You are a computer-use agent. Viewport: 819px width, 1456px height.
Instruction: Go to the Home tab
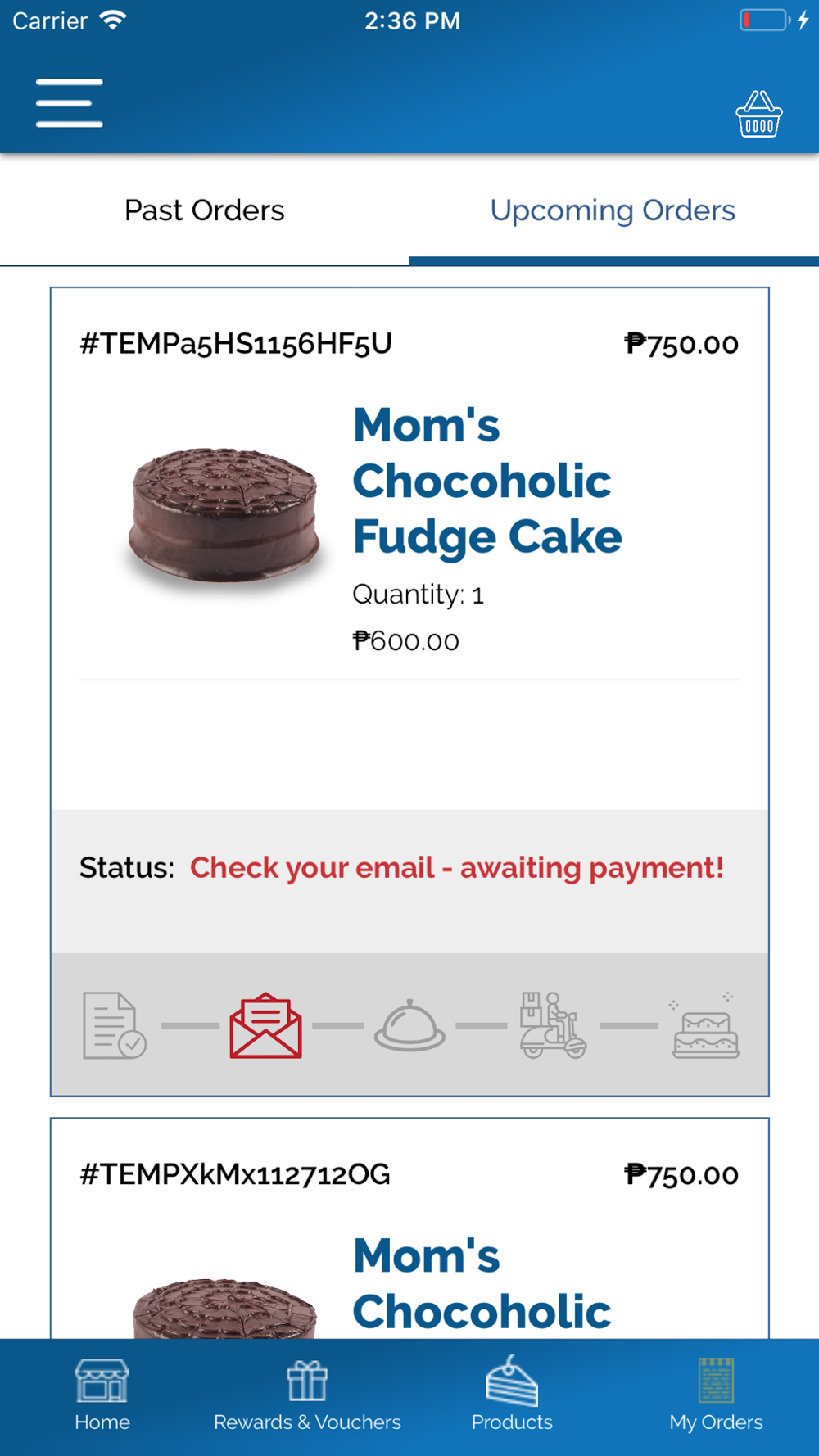click(x=102, y=1396)
